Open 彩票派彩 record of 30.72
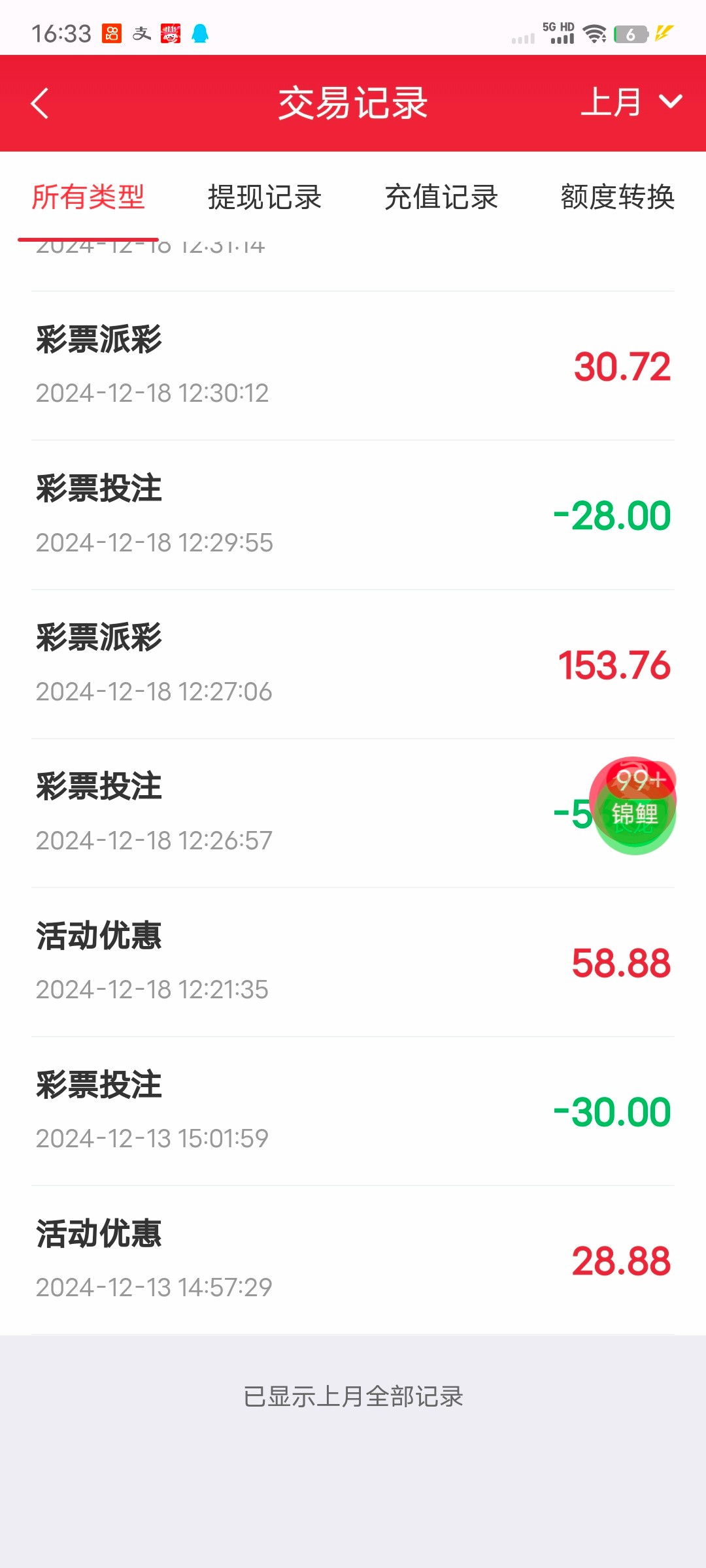706x1568 pixels. [x=353, y=366]
